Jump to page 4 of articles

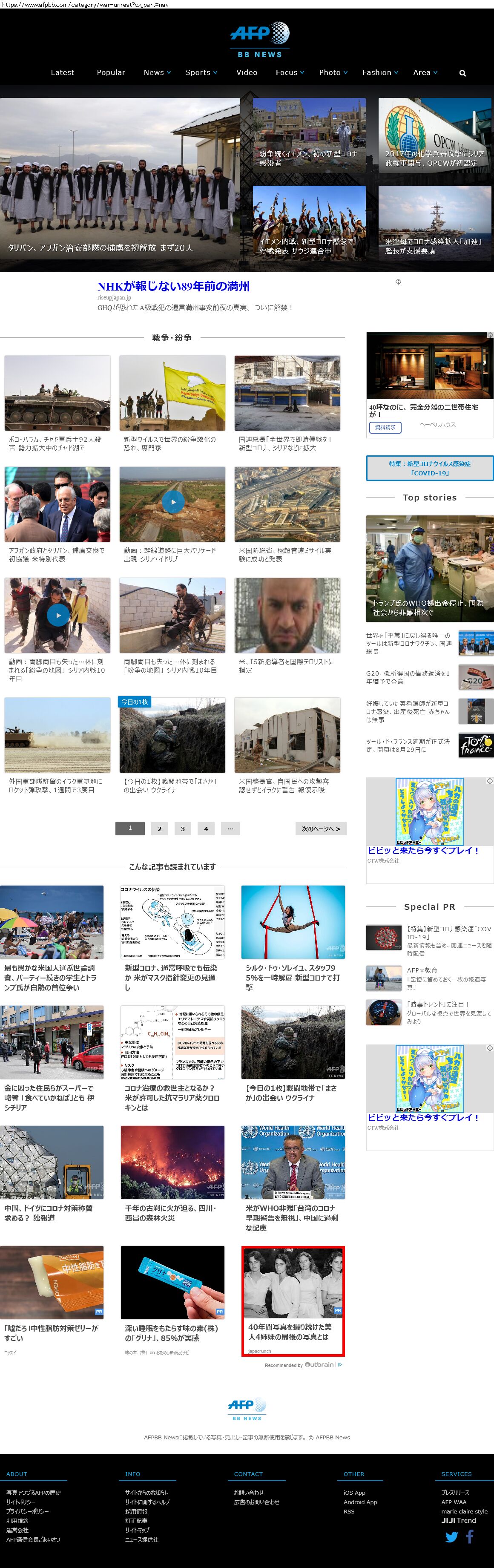tap(206, 829)
